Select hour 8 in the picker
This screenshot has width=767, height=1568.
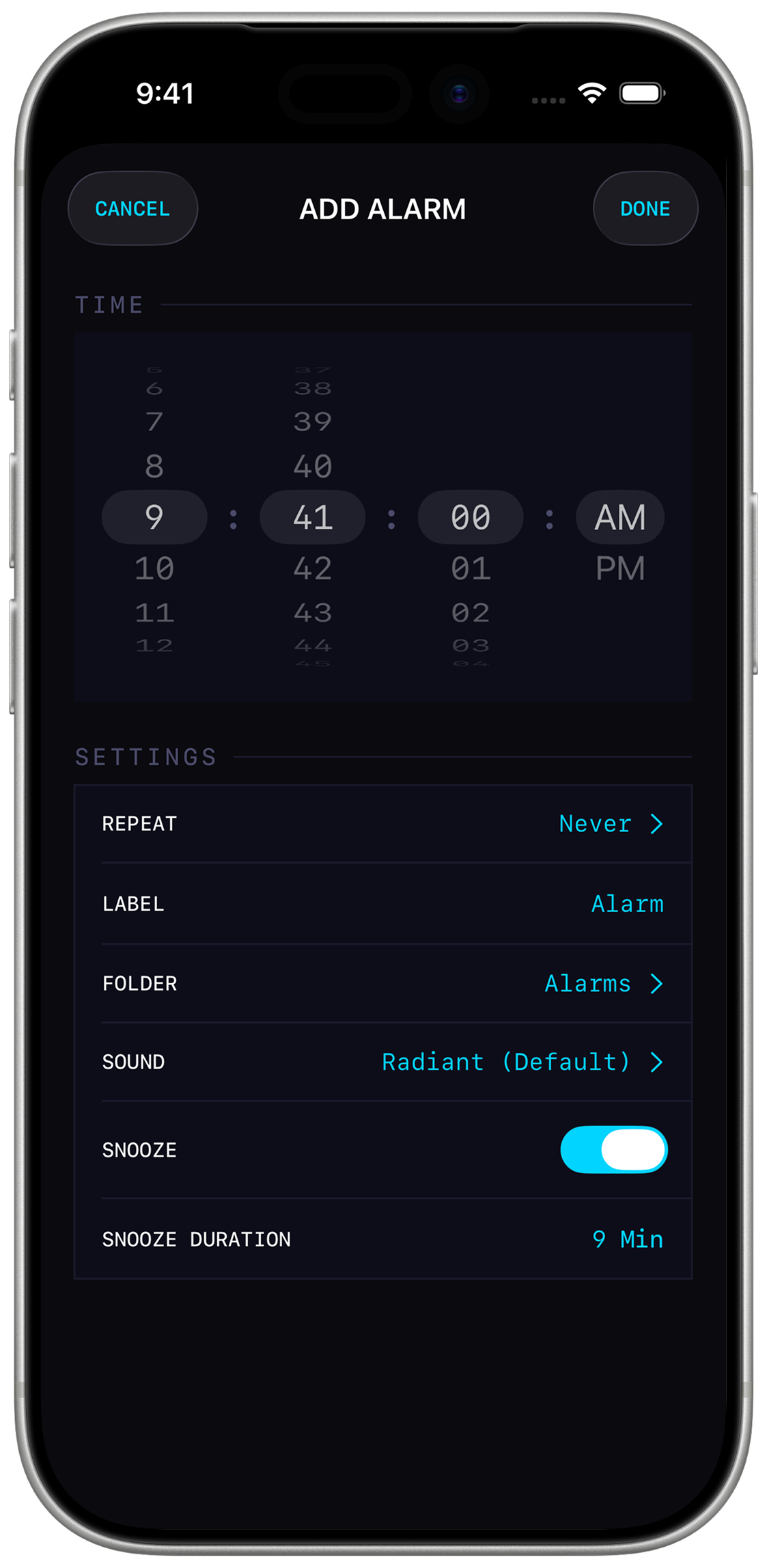[154, 467]
